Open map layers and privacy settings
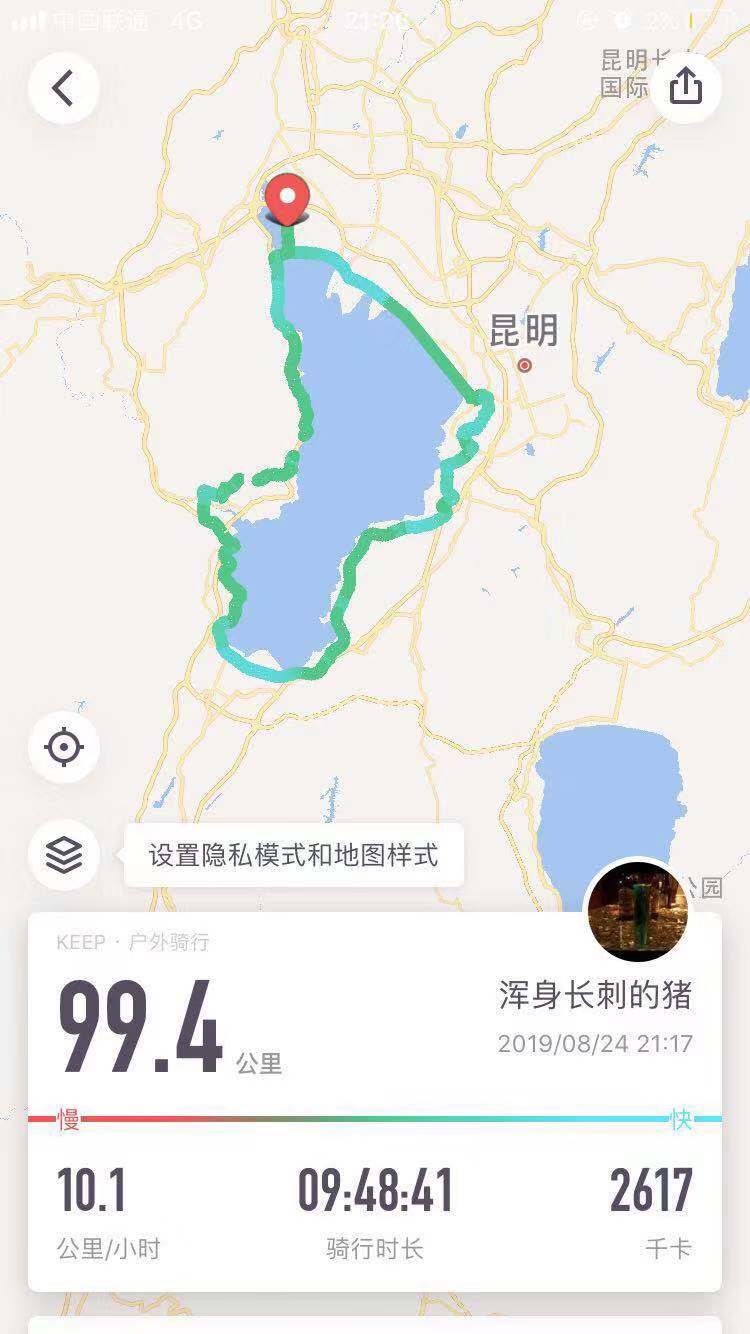This screenshot has width=750, height=1334. pyautogui.click(x=63, y=855)
